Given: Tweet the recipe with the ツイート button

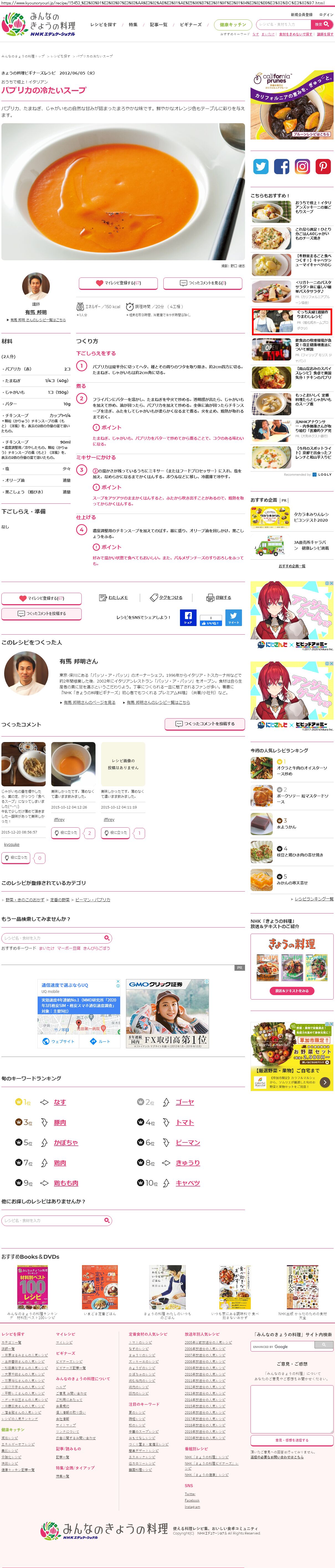Looking at the screenshot, I should pyautogui.click(x=233, y=617).
